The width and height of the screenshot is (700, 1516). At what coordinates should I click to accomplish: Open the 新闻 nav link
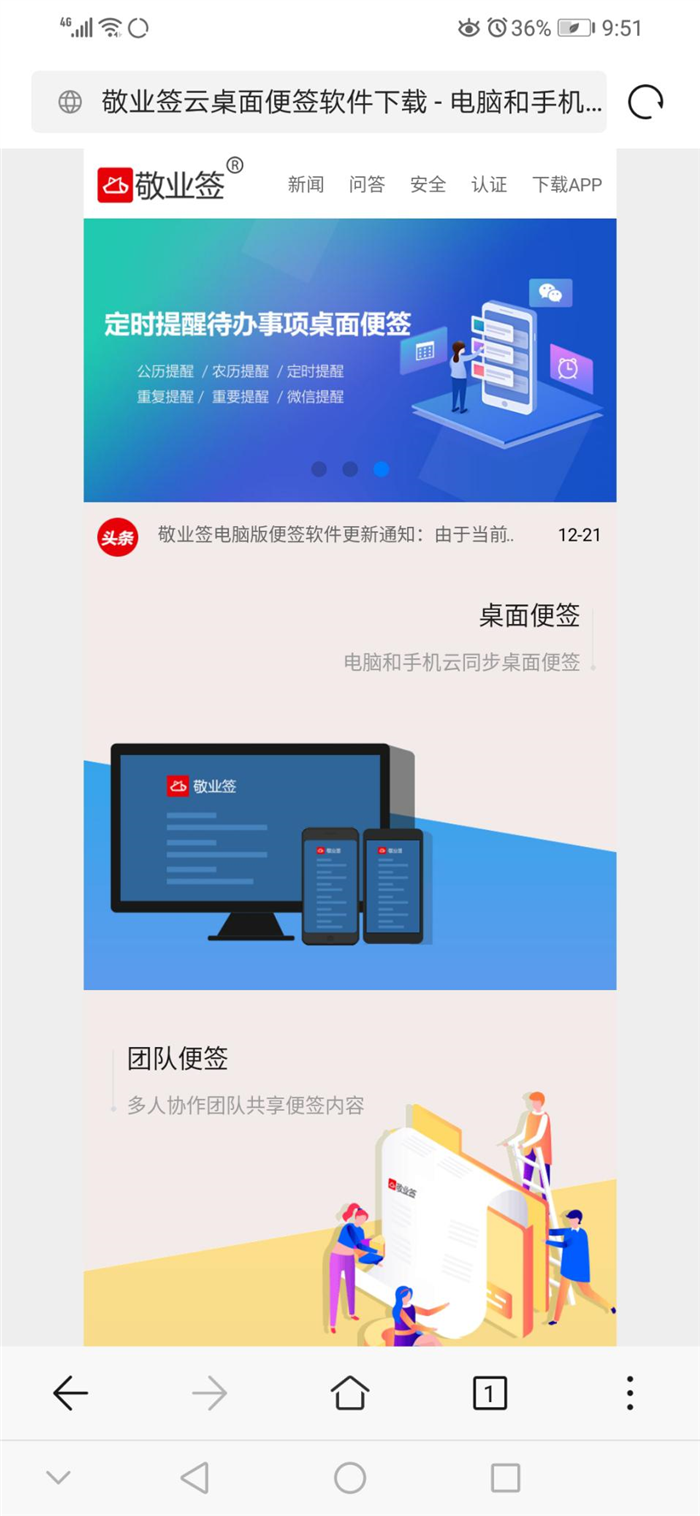point(306,184)
